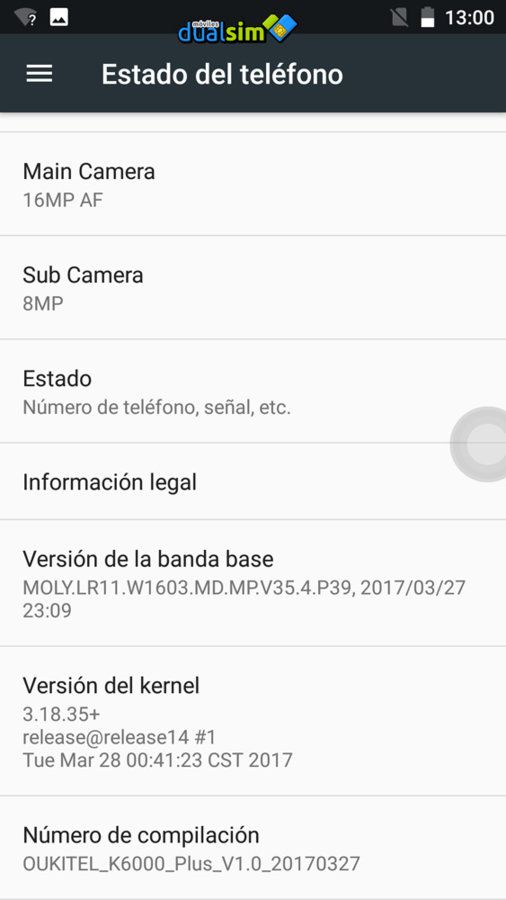Tap the Versión de la banda base row
Viewport: 506px width, 900px height.
253,583
